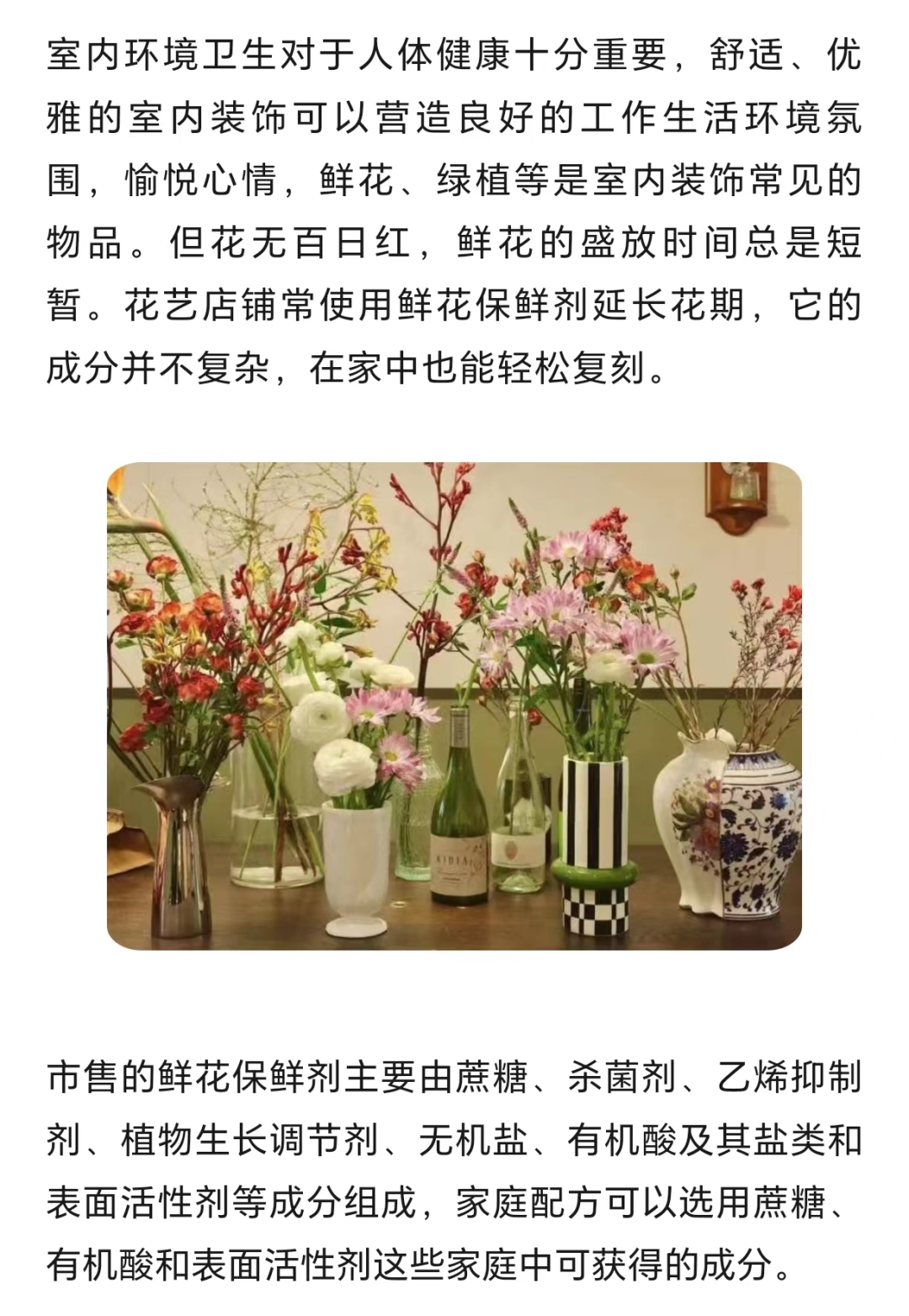909x1316 pixels.
Task: Open the flower vases photo in the article
Action: click(454, 706)
